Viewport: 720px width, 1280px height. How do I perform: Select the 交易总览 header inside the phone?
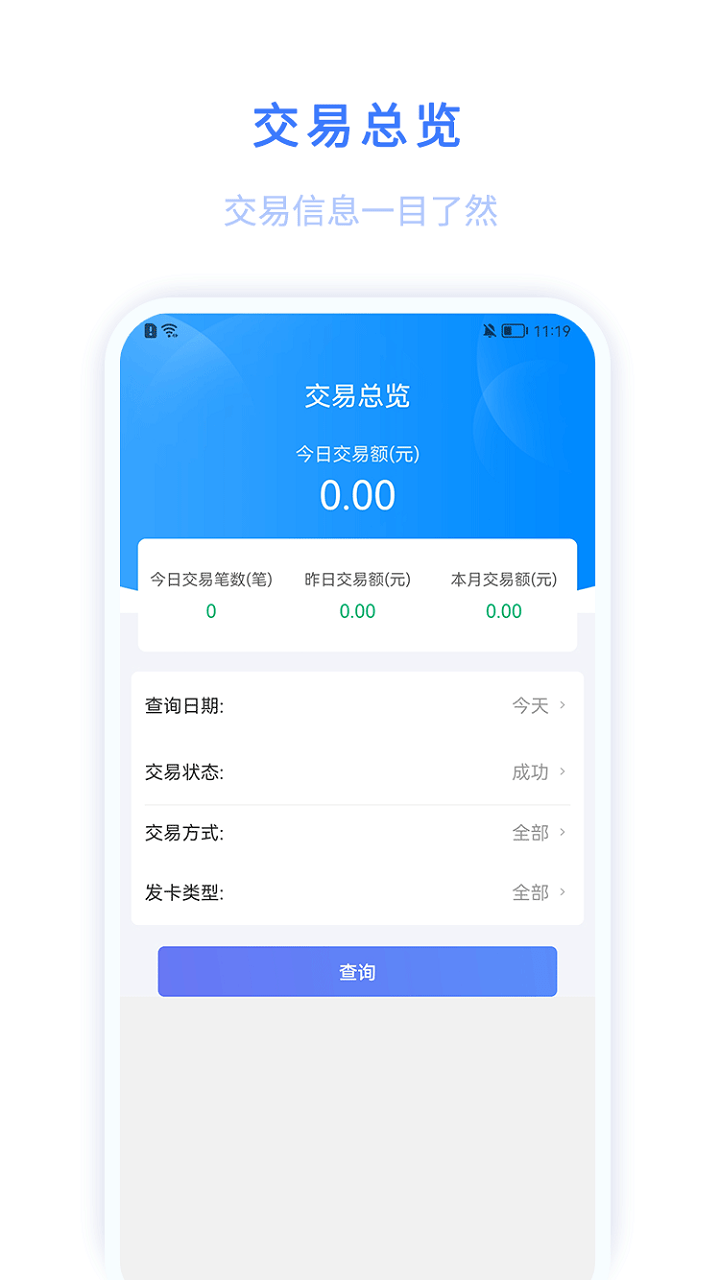[358, 396]
